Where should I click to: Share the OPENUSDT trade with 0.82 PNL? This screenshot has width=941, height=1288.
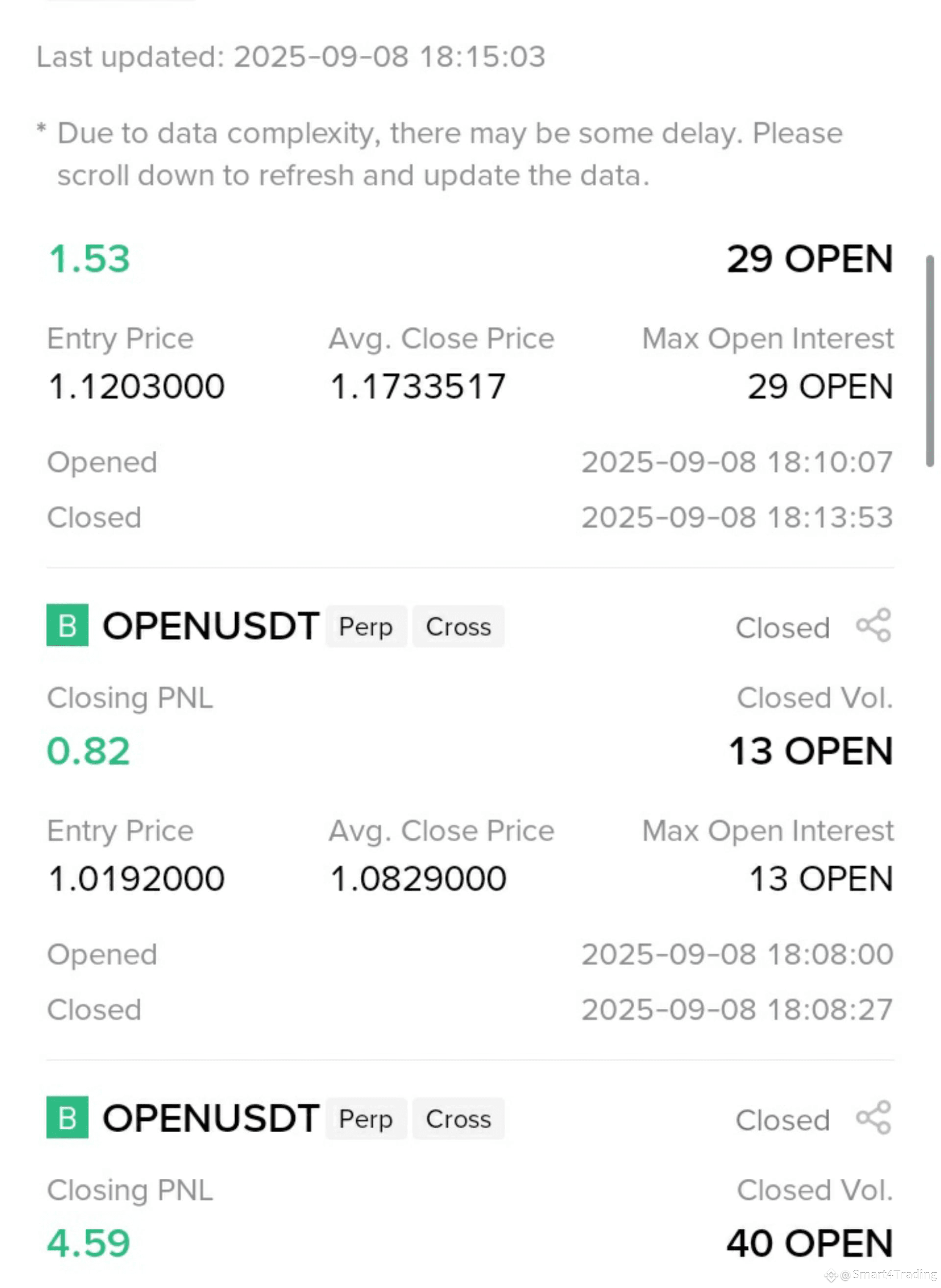click(874, 626)
